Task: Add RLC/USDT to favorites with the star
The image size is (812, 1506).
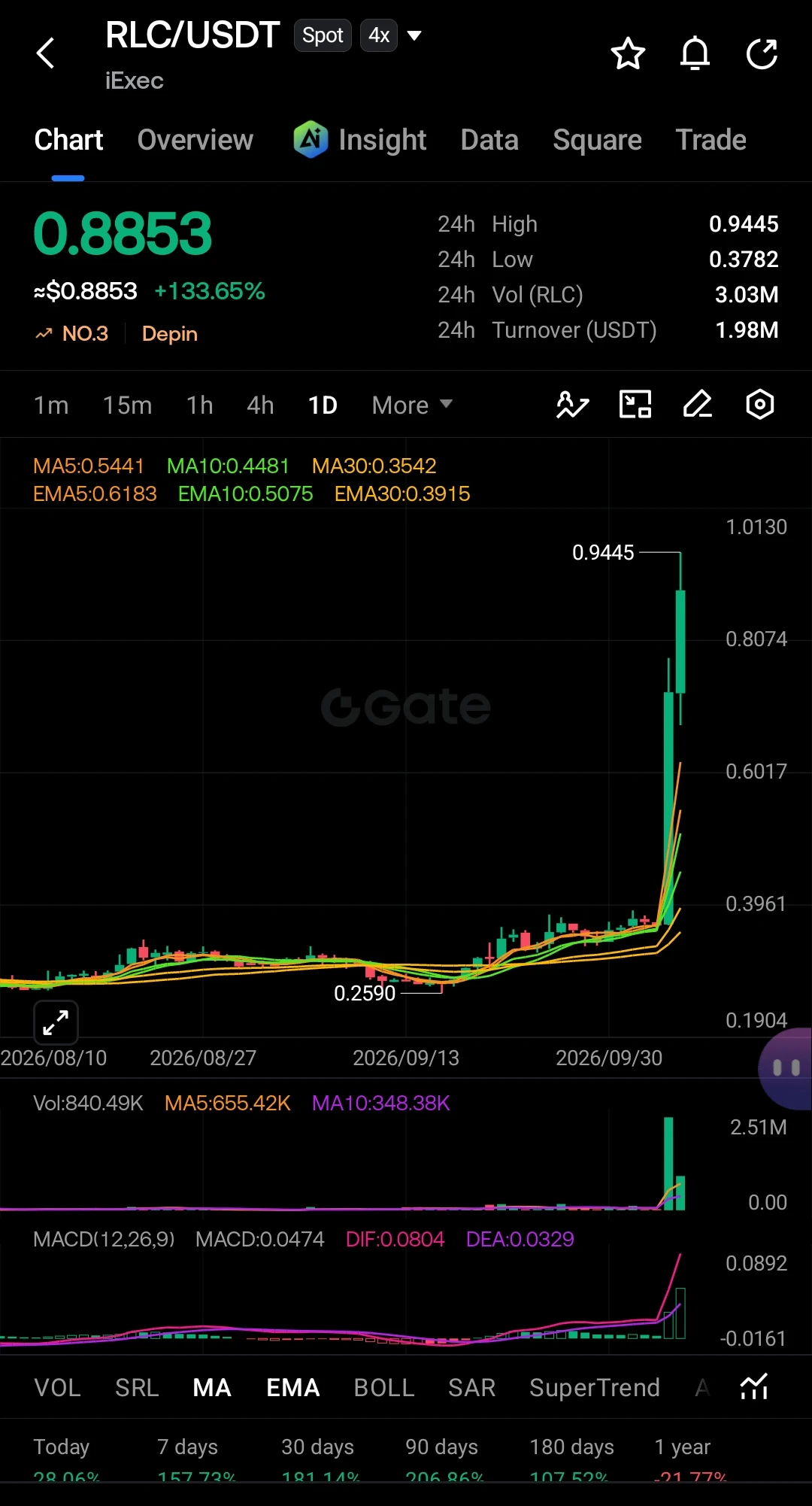Action: tap(628, 53)
